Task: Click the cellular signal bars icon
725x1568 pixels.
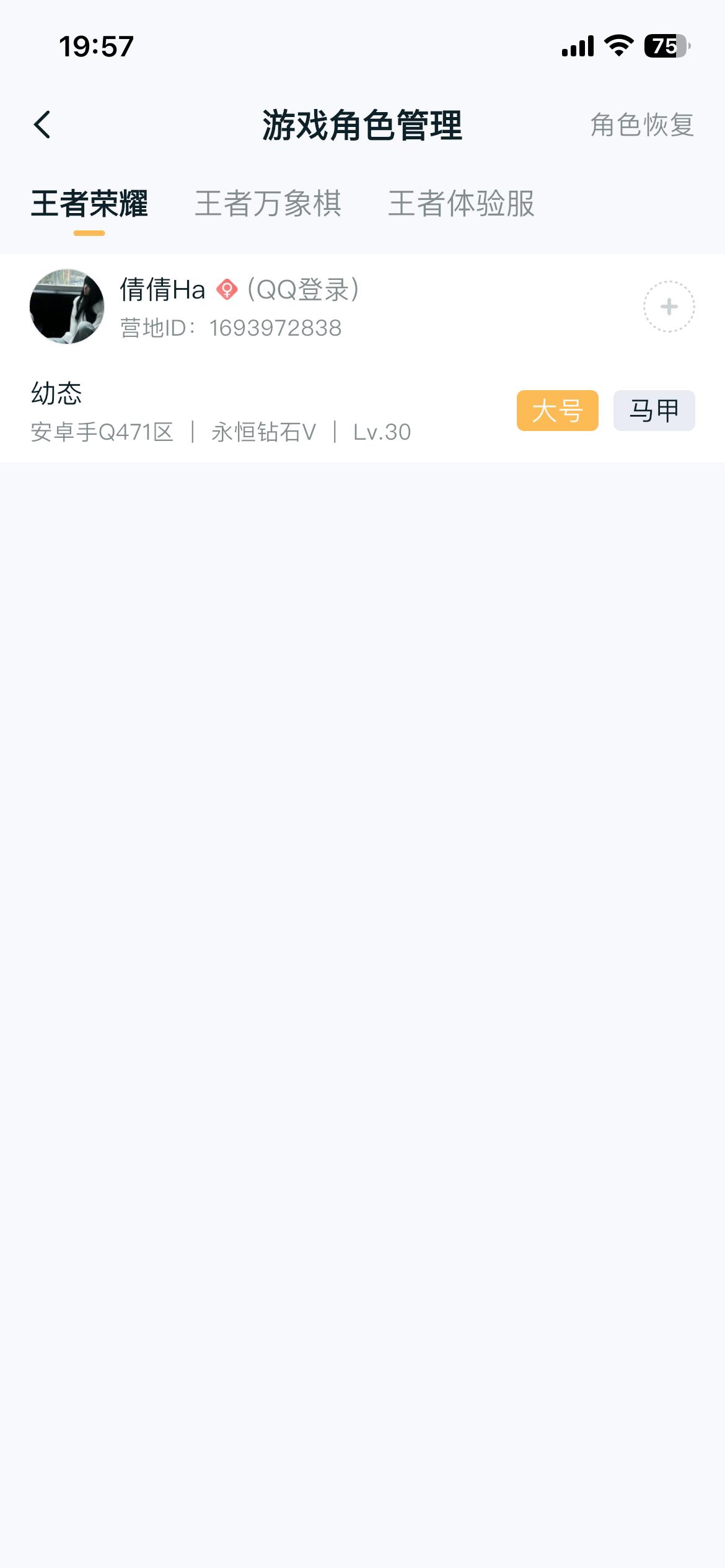Action: [579, 44]
